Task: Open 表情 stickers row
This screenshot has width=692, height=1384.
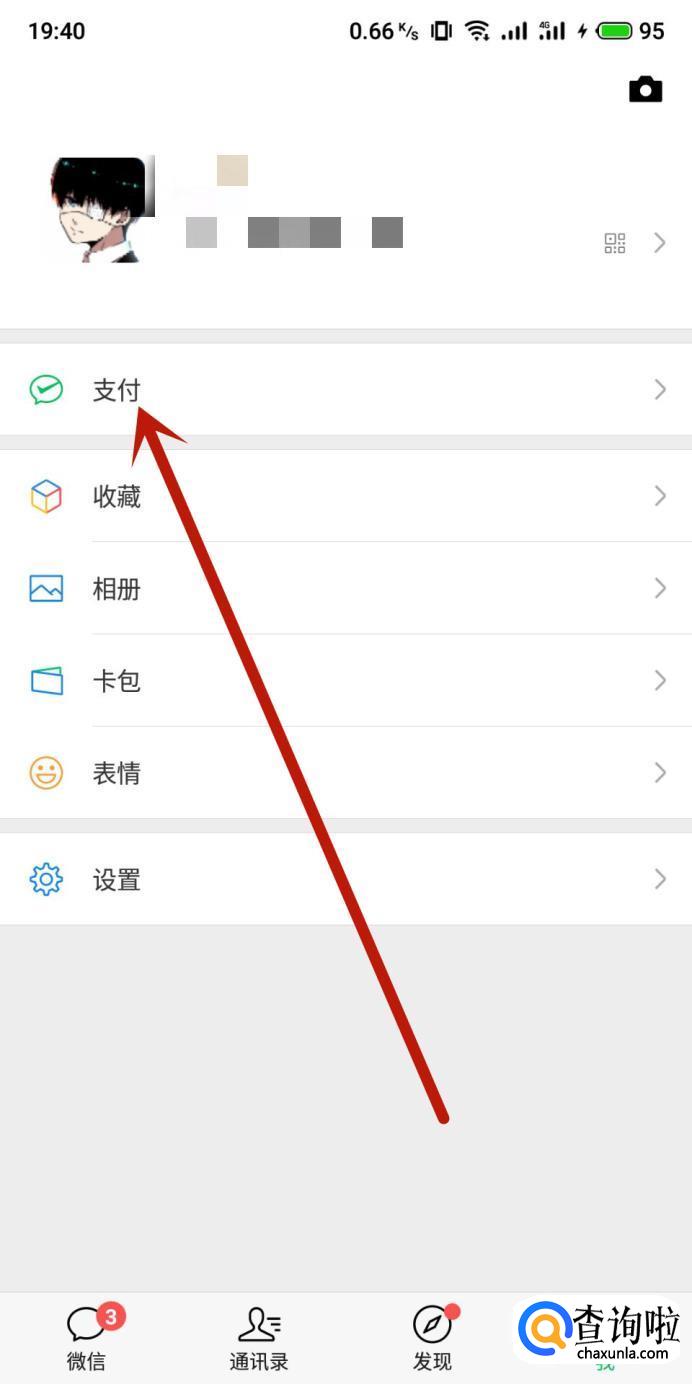Action: click(x=345, y=773)
